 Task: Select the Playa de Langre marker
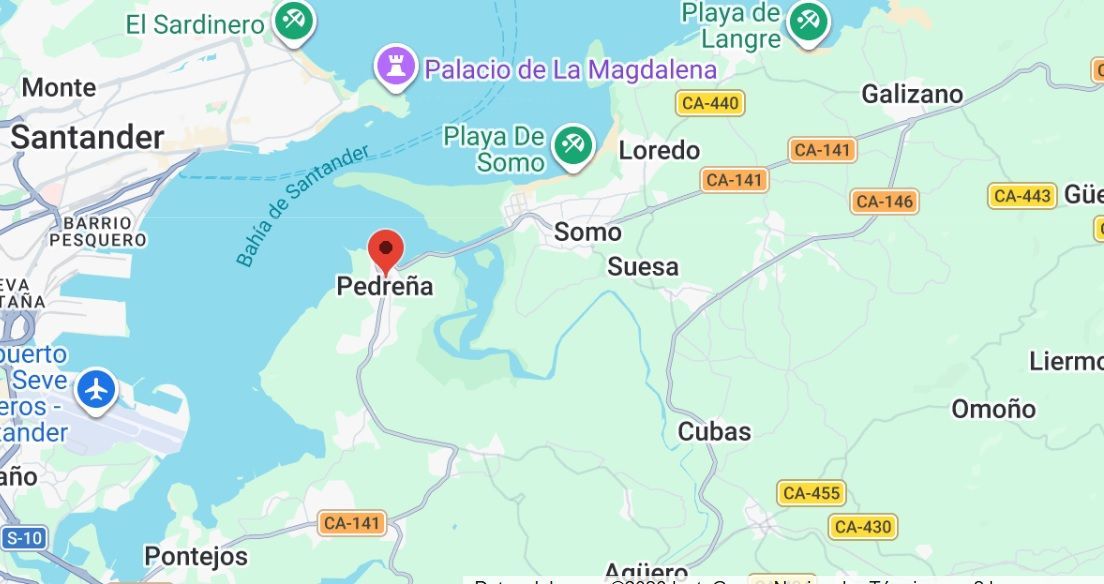coord(808,21)
